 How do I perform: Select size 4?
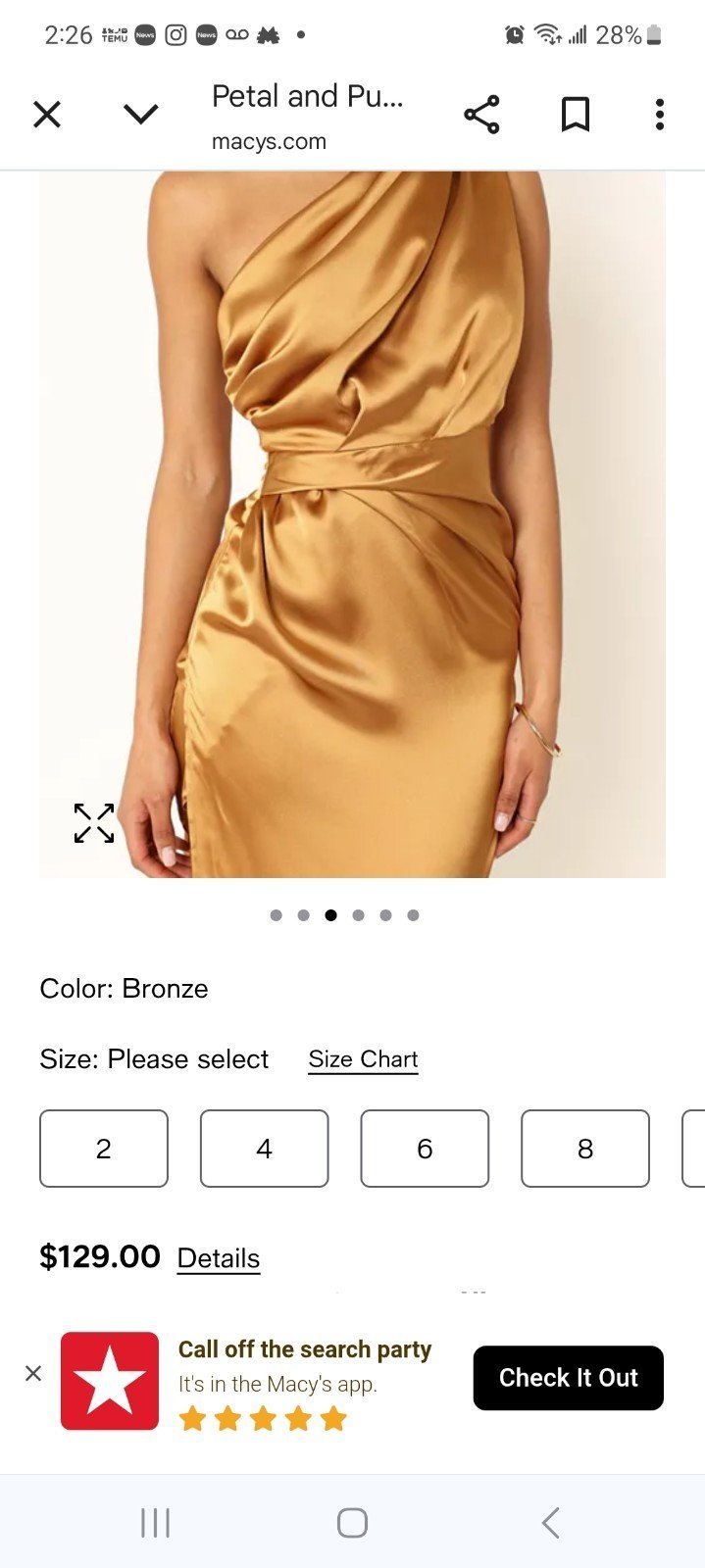click(265, 1149)
